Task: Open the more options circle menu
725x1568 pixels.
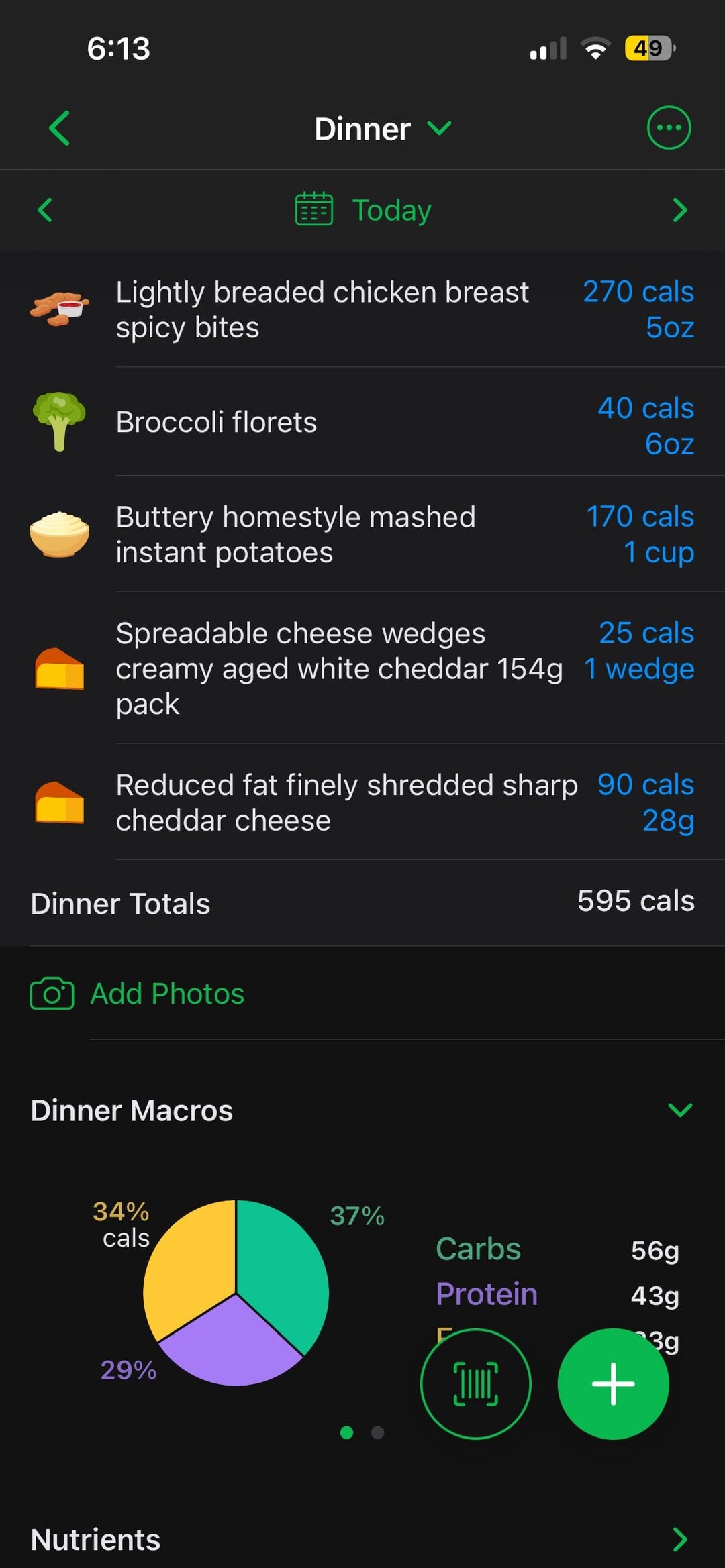Action: [668, 127]
